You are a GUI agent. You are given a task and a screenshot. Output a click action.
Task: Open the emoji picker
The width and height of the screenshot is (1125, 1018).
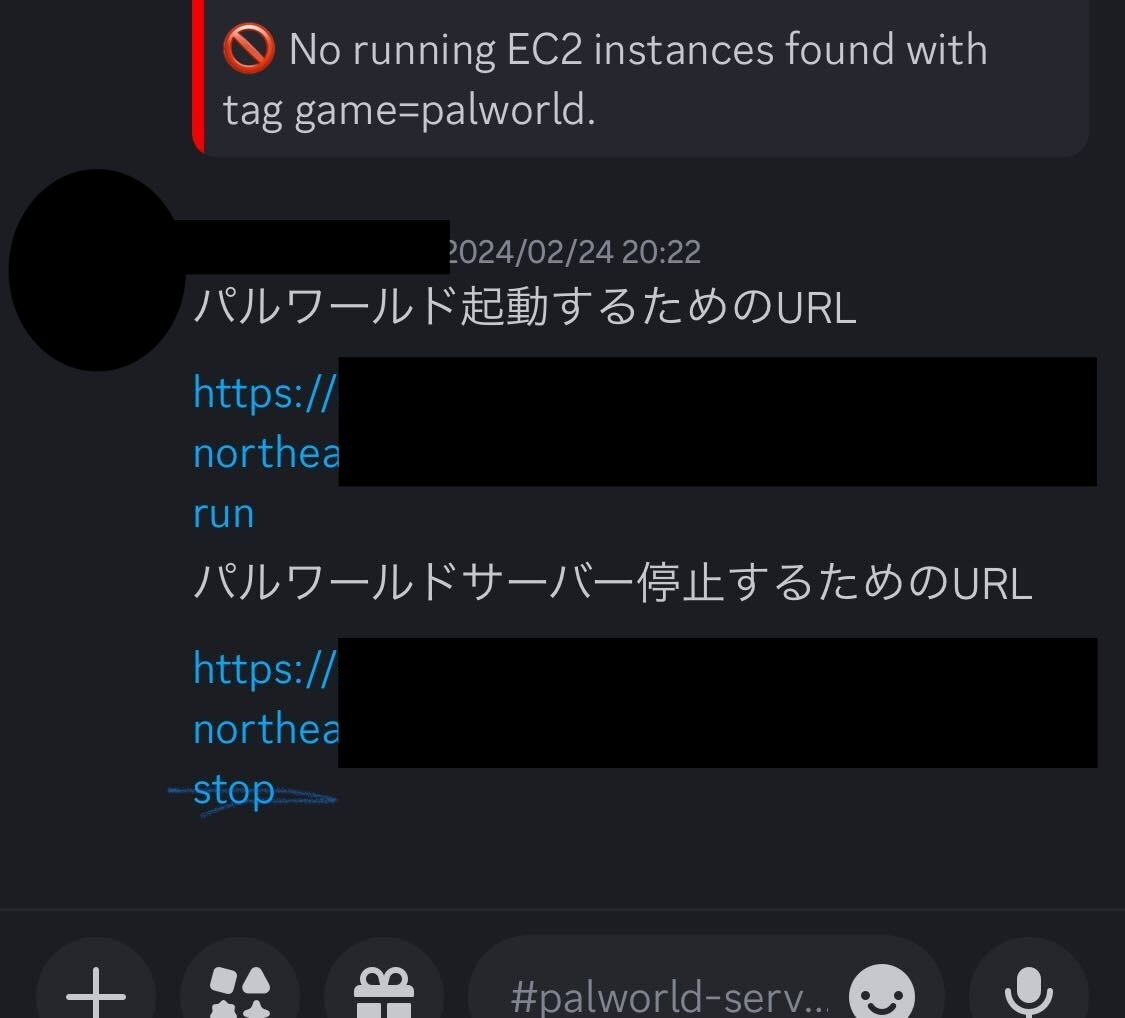pos(881,994)
